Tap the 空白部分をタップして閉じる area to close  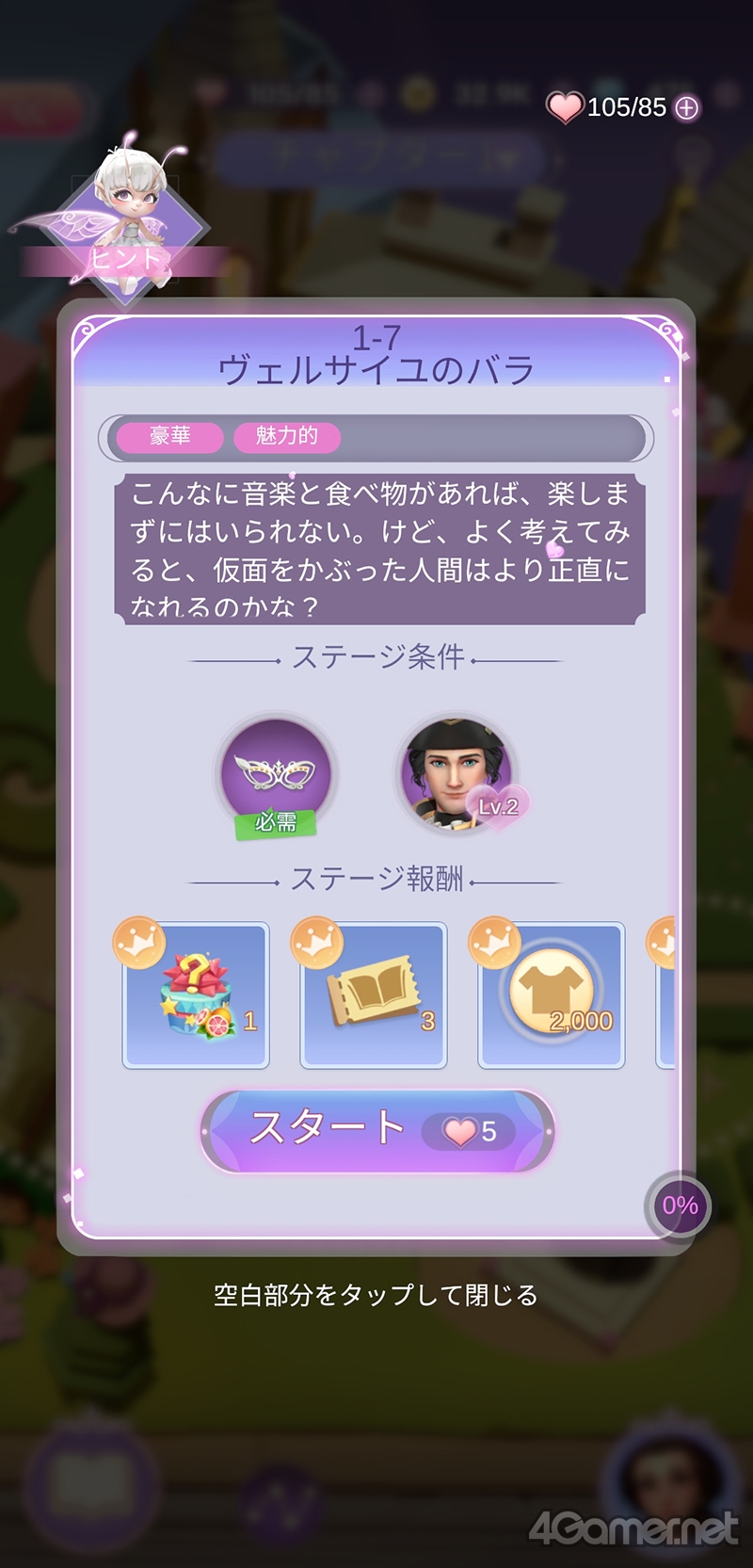376,1296
